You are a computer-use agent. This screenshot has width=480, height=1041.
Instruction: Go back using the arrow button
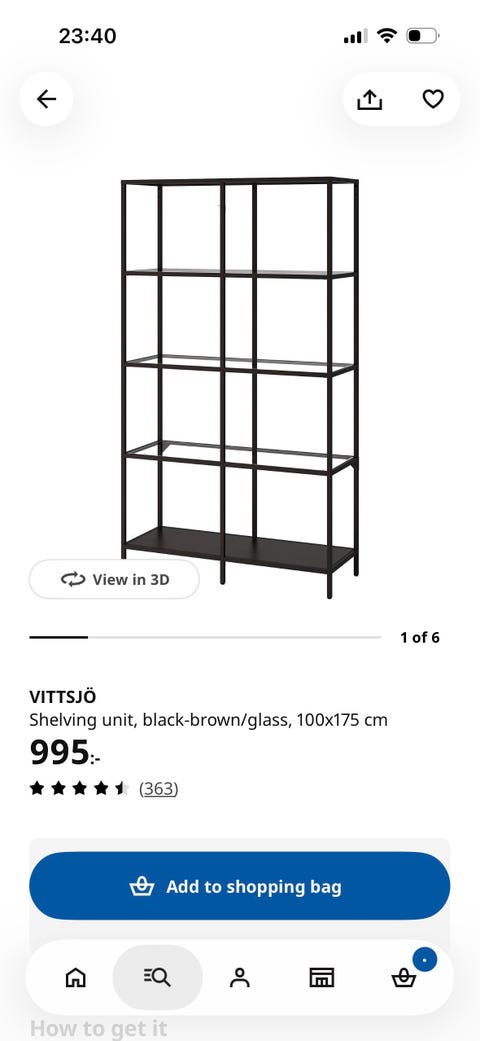(46, 99)
